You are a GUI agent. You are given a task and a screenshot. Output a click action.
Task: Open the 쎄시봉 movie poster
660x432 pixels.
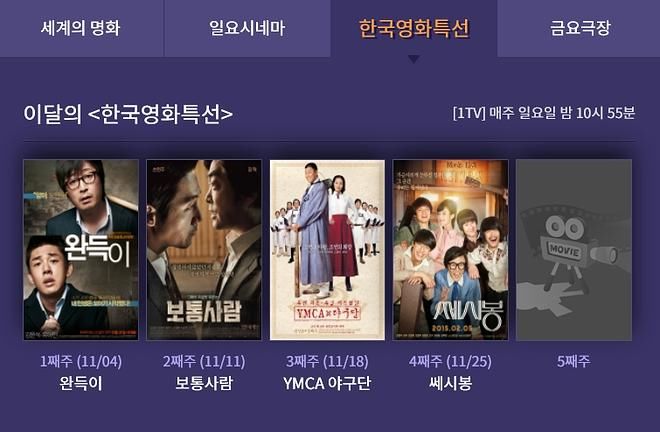point(451,250)
